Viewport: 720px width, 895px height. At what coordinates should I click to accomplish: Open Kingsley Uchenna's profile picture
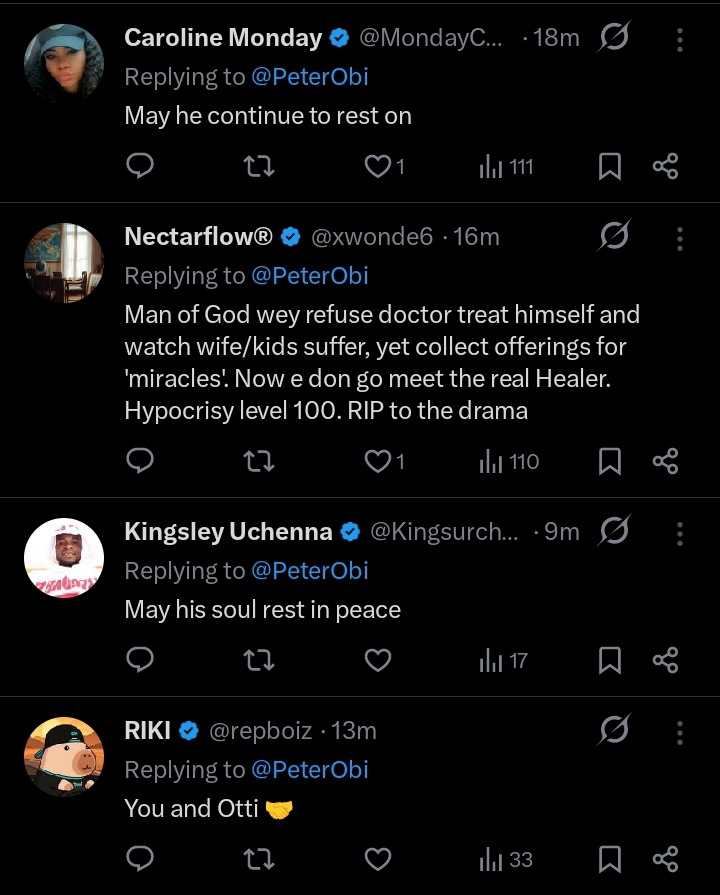point(63,558)
